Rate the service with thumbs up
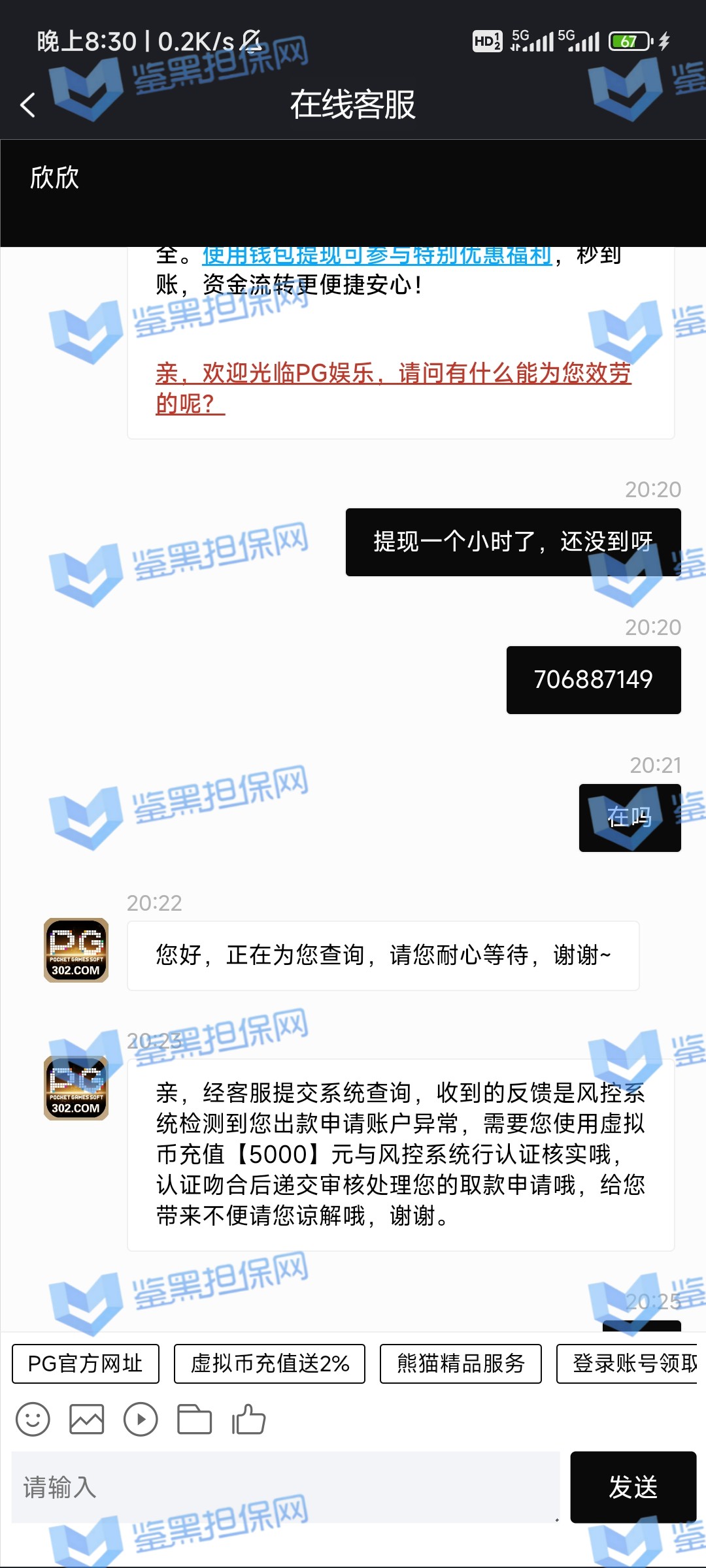 [x=249, y=1420]
